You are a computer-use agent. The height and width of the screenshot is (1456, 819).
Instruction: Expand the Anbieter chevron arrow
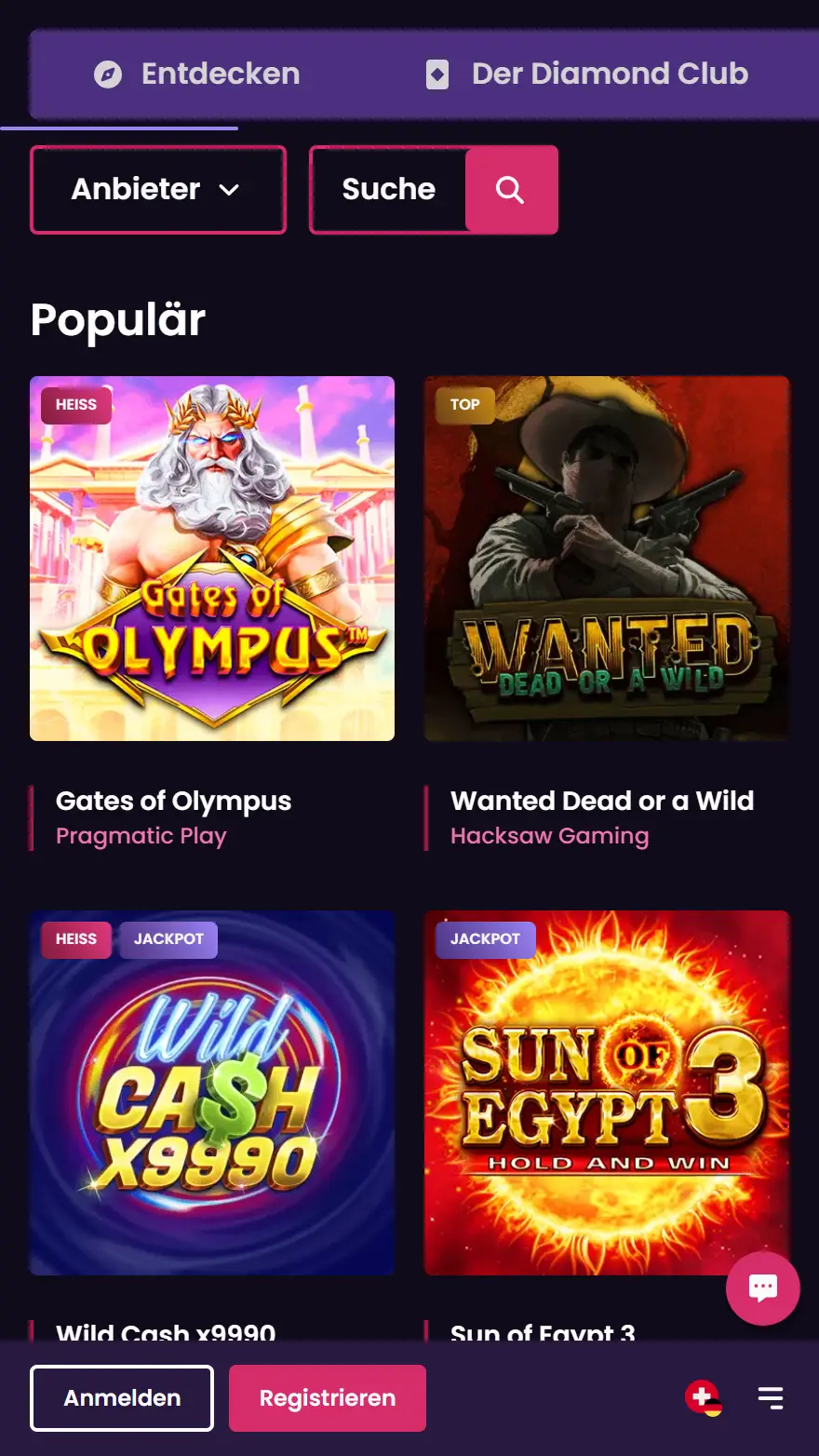(x=231, y=190)
